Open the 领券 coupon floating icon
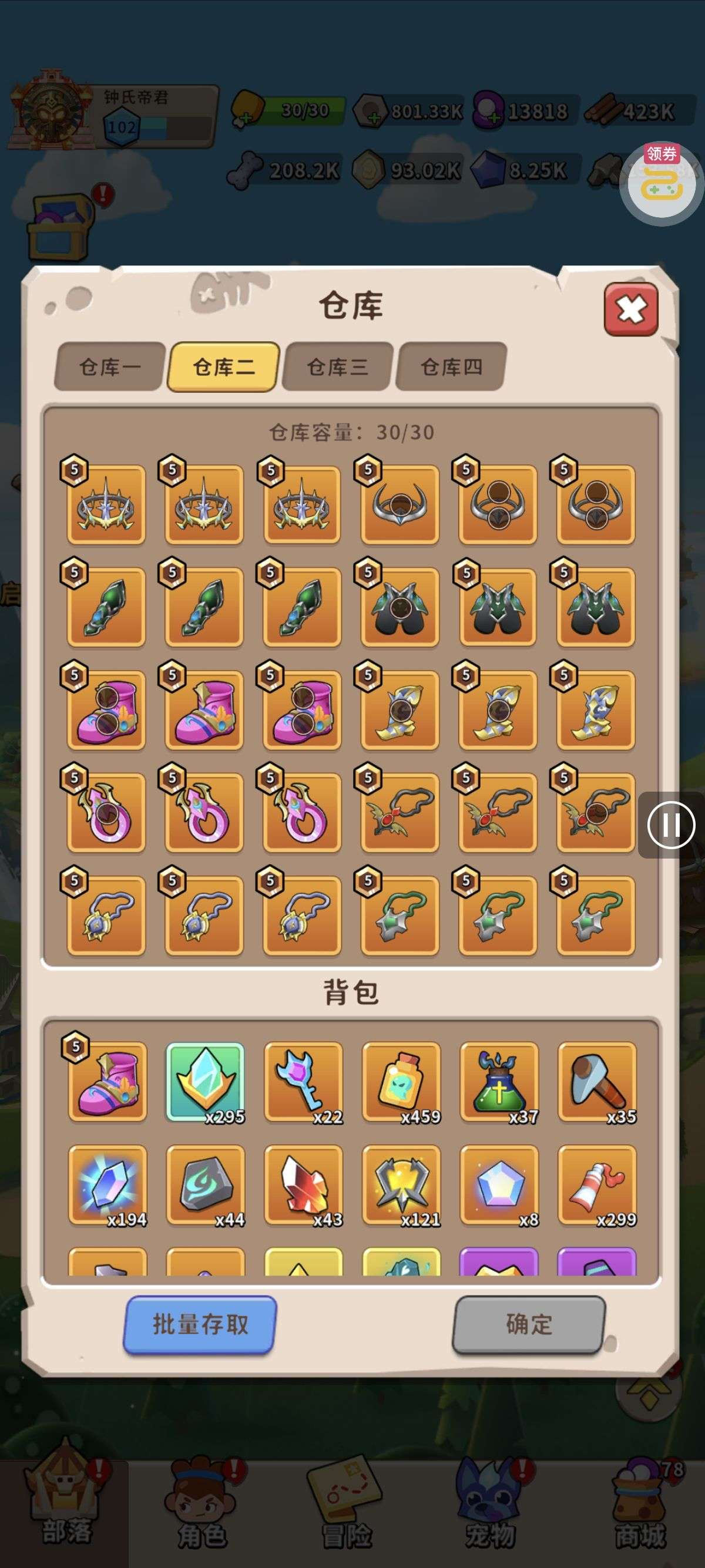Image resolution: width=705 pixels, height=1568 pixels. [662, 181]
